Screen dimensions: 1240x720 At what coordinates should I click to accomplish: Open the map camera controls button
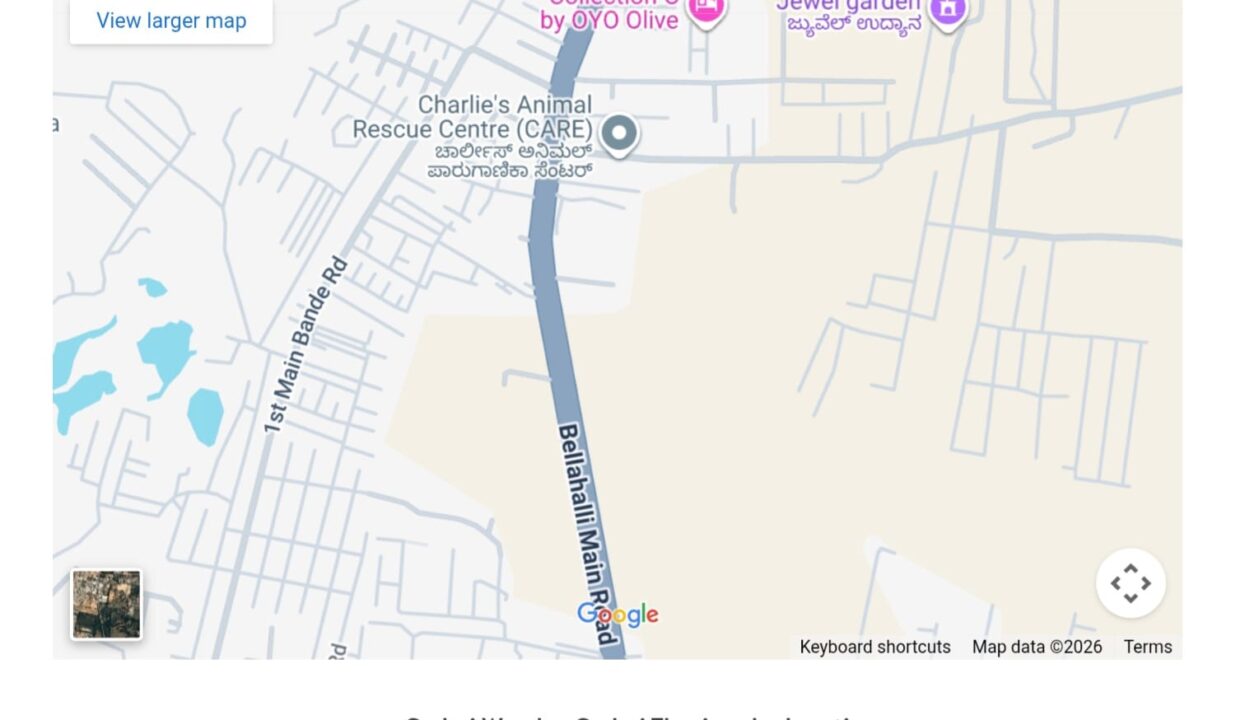[x=1130, y=583]
